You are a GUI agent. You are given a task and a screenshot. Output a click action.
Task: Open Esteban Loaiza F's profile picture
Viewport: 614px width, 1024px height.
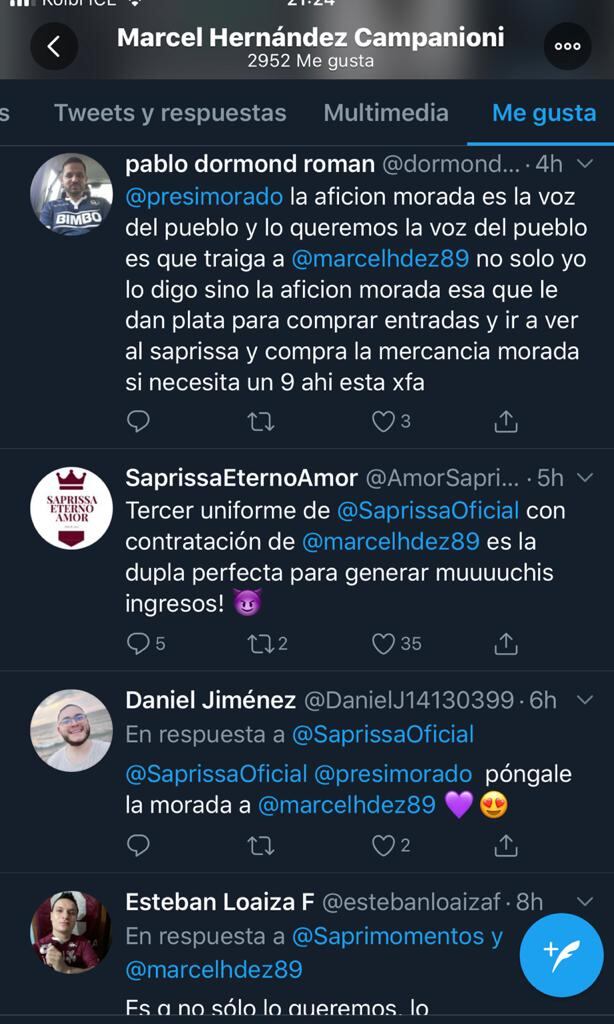pos(71,931)
